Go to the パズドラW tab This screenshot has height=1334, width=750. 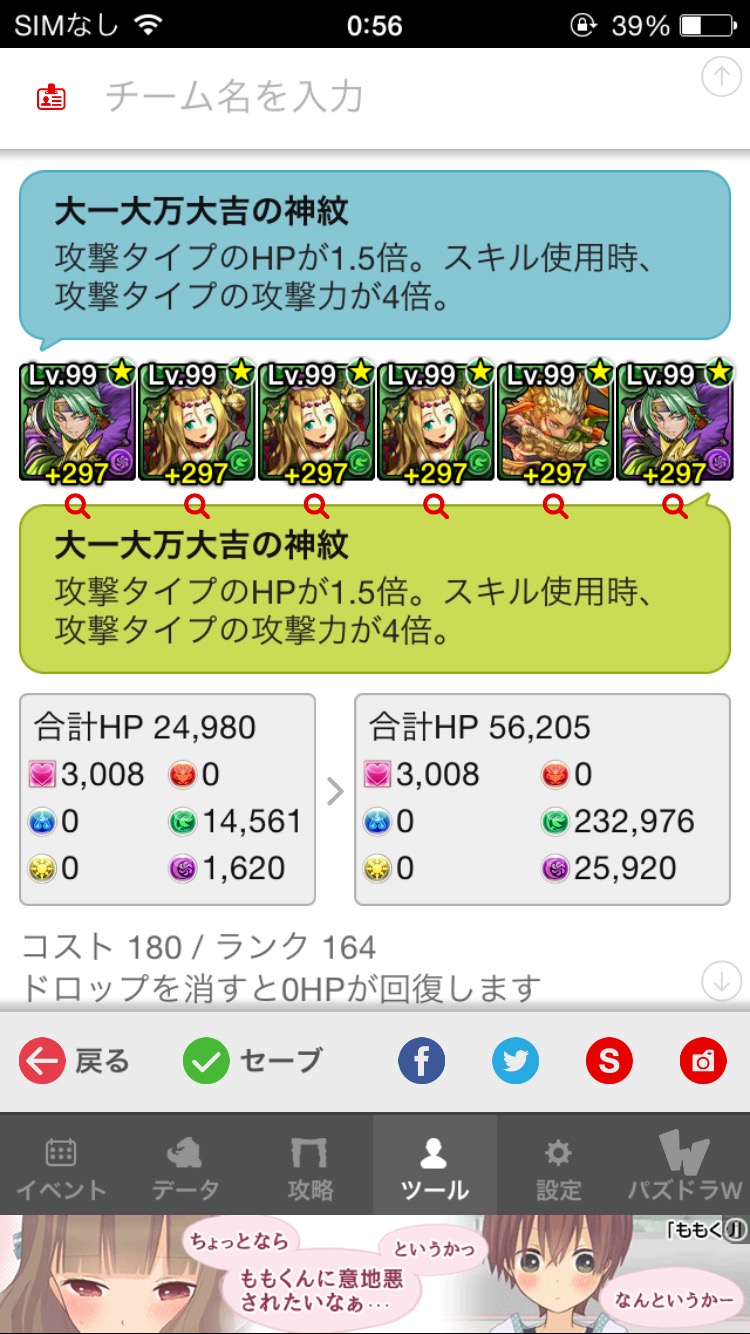pyautogui.click(x=685, y=1165)
